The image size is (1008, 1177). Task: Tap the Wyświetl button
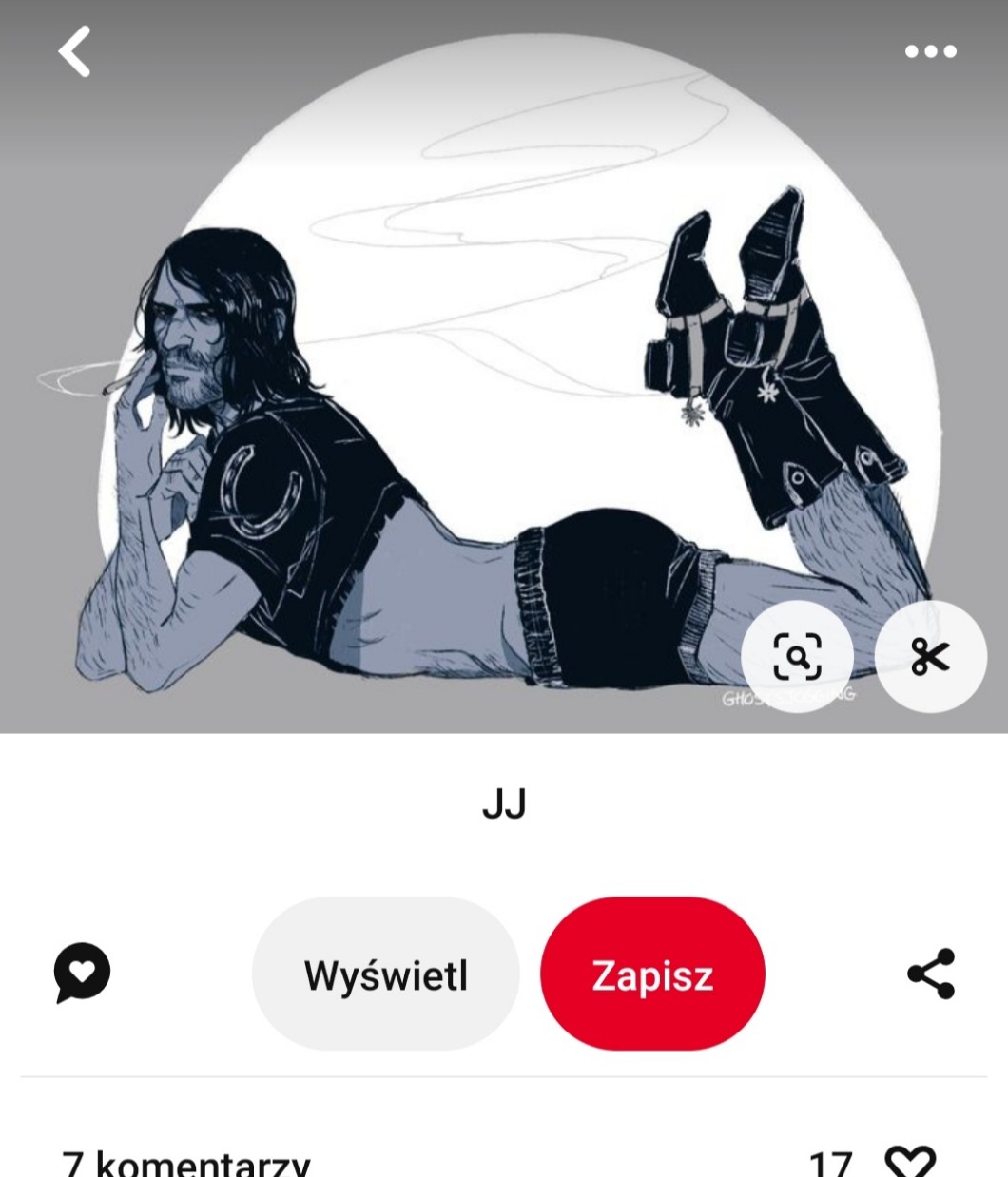pyautogui.click(x=386, y=974)
